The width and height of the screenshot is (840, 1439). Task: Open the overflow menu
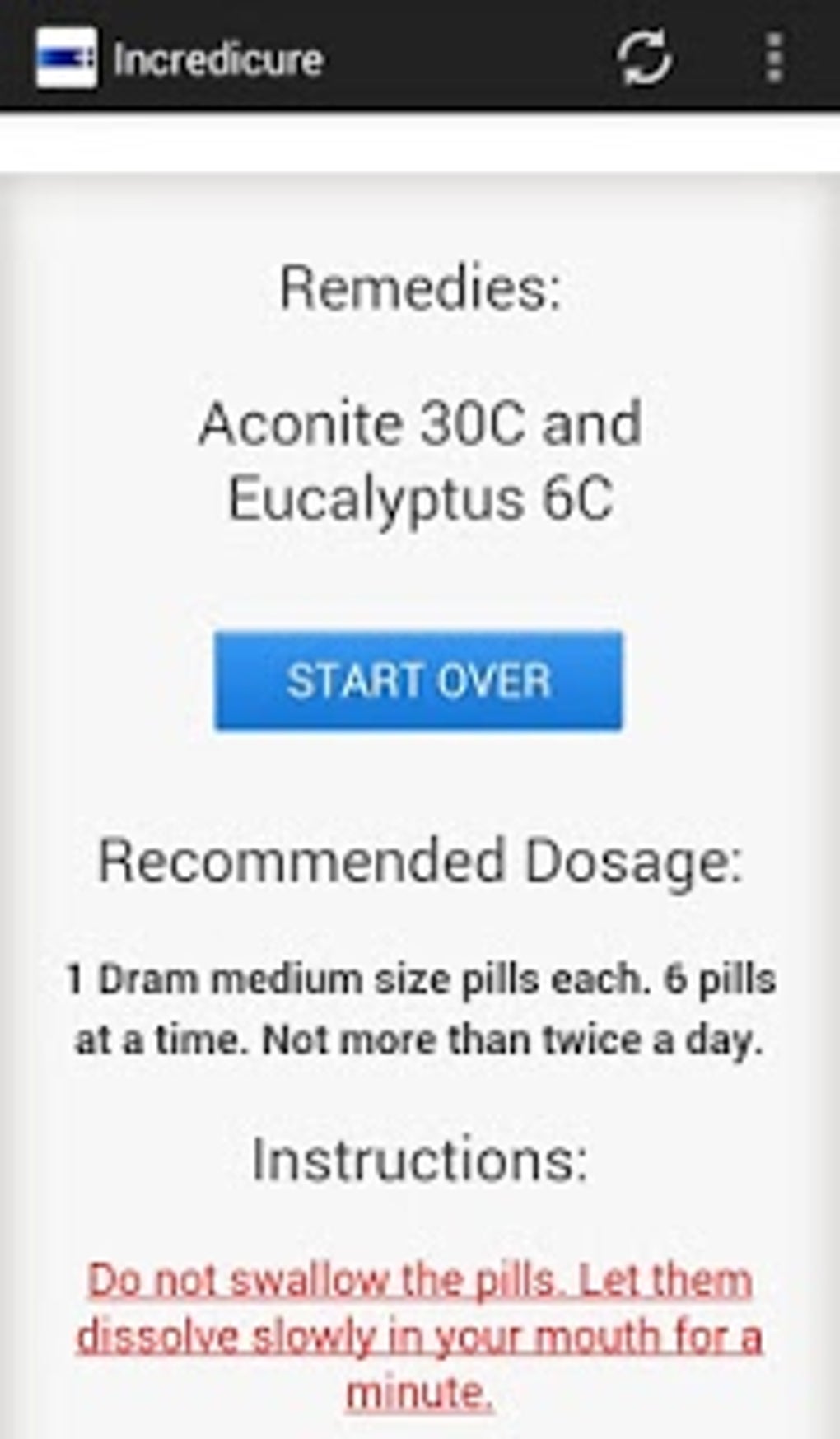(x=773, y=58)
